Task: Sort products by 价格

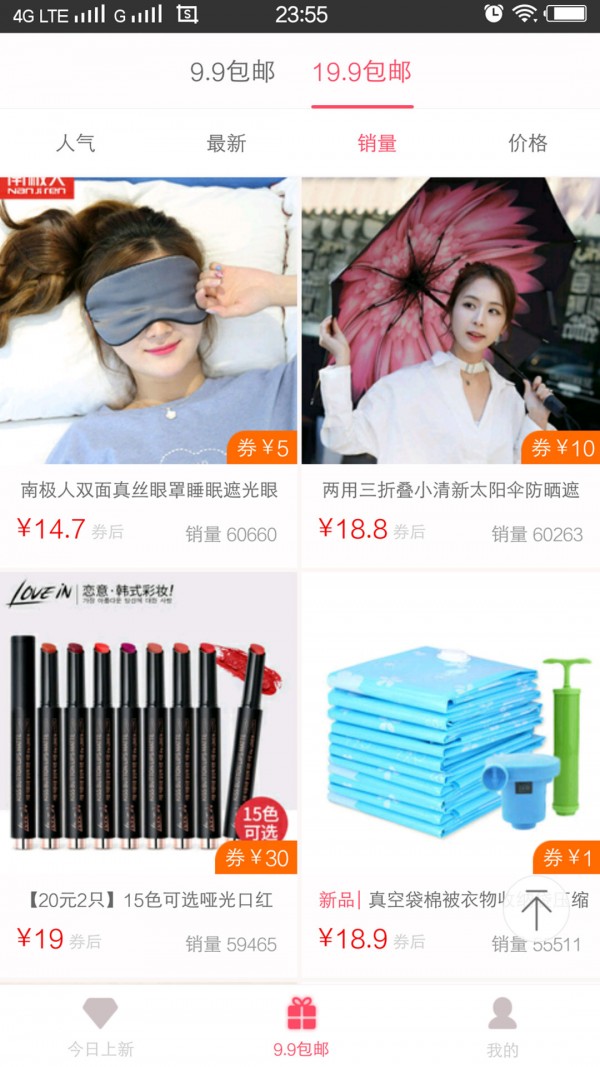Action: click(528, 143)
